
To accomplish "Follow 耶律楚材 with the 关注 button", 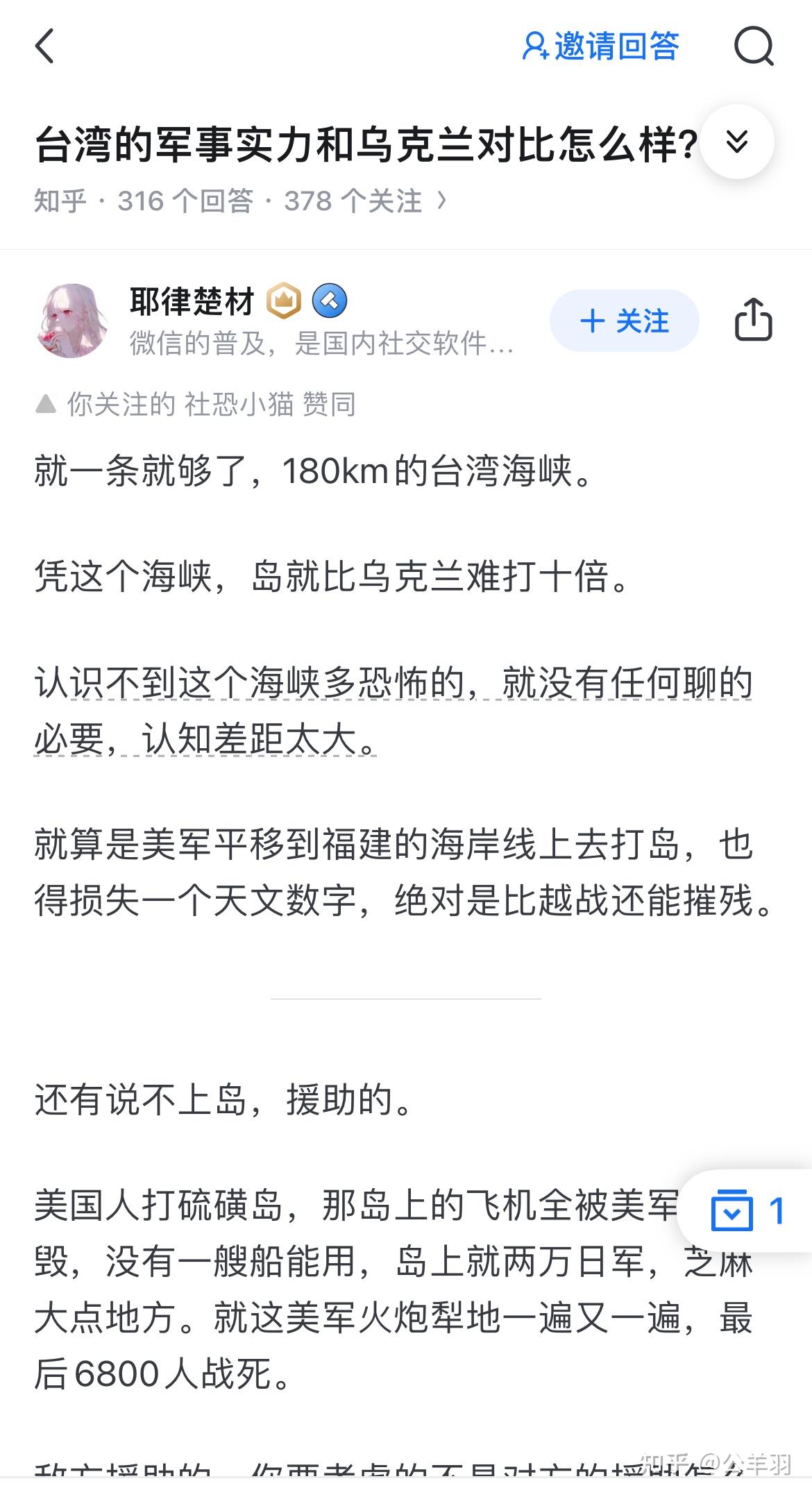I will point(624,321).
